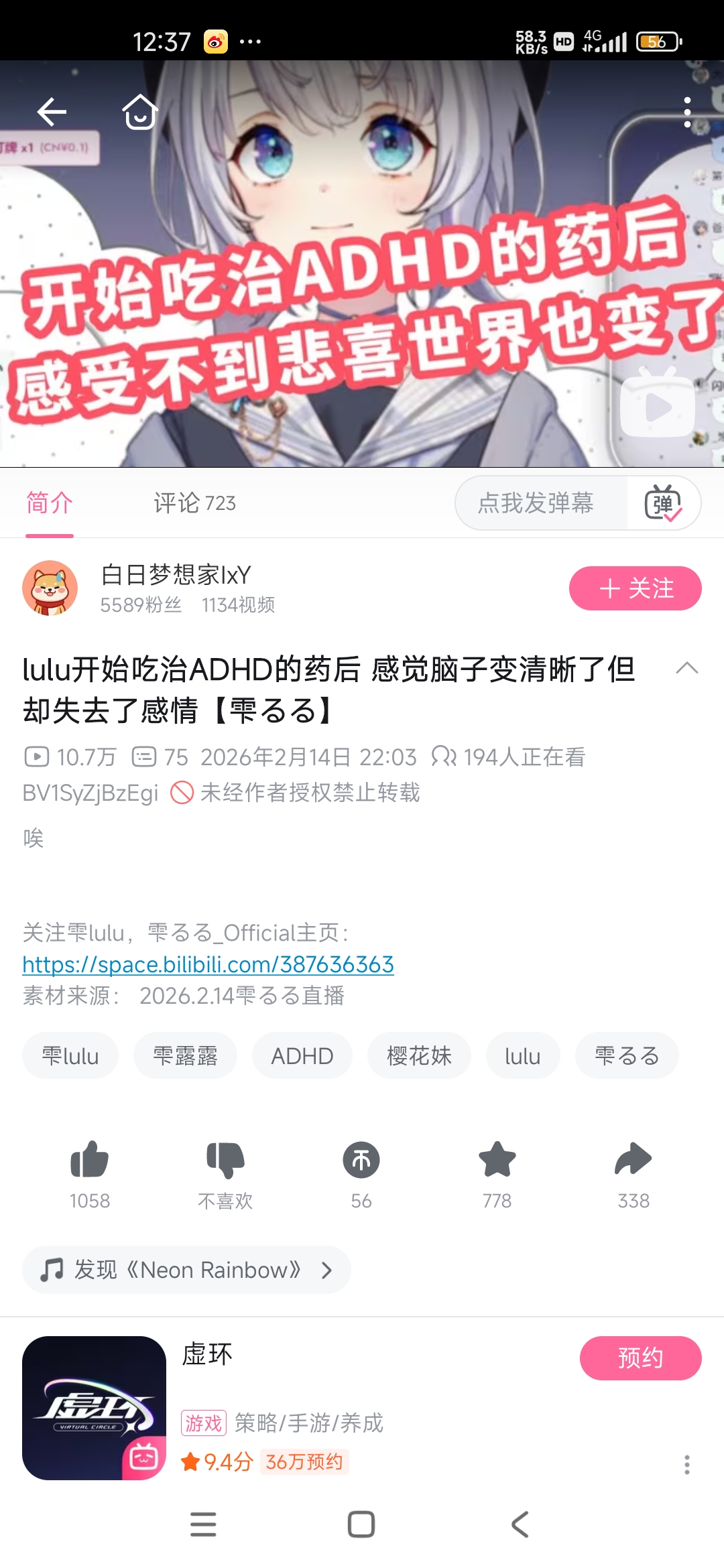Collapse the video description chevron

(687, 668)
